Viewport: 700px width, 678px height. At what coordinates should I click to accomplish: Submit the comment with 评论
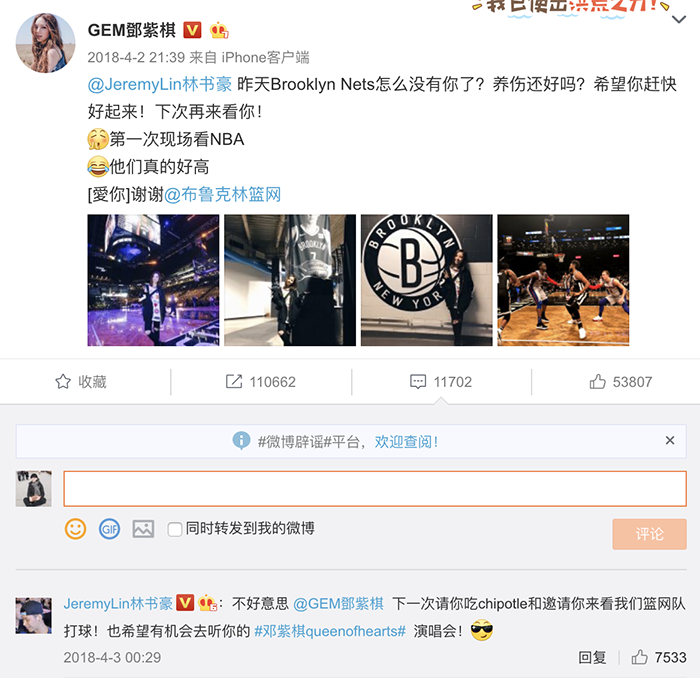(x=649, y=533)
